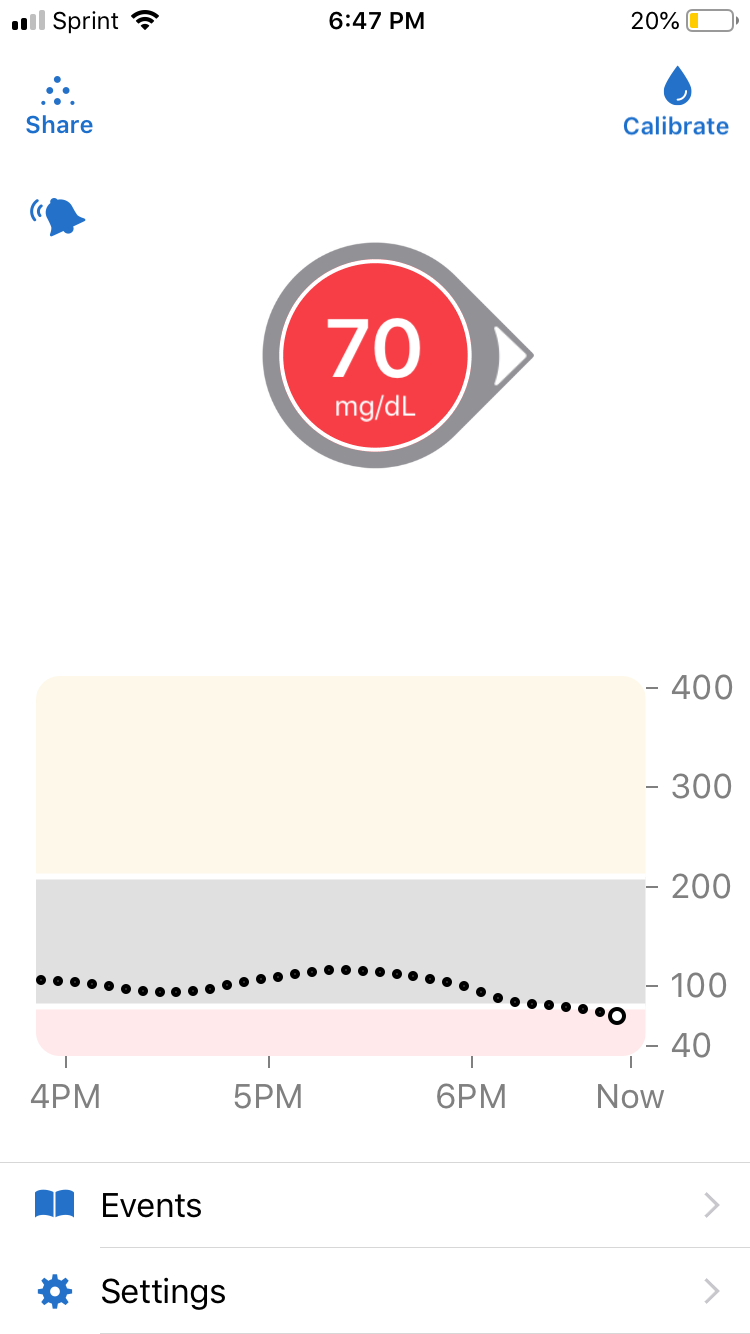Tap Calibrate to enter a reading
The height and width of the screenshot is (1334, 750).
(x=676, y=104)
